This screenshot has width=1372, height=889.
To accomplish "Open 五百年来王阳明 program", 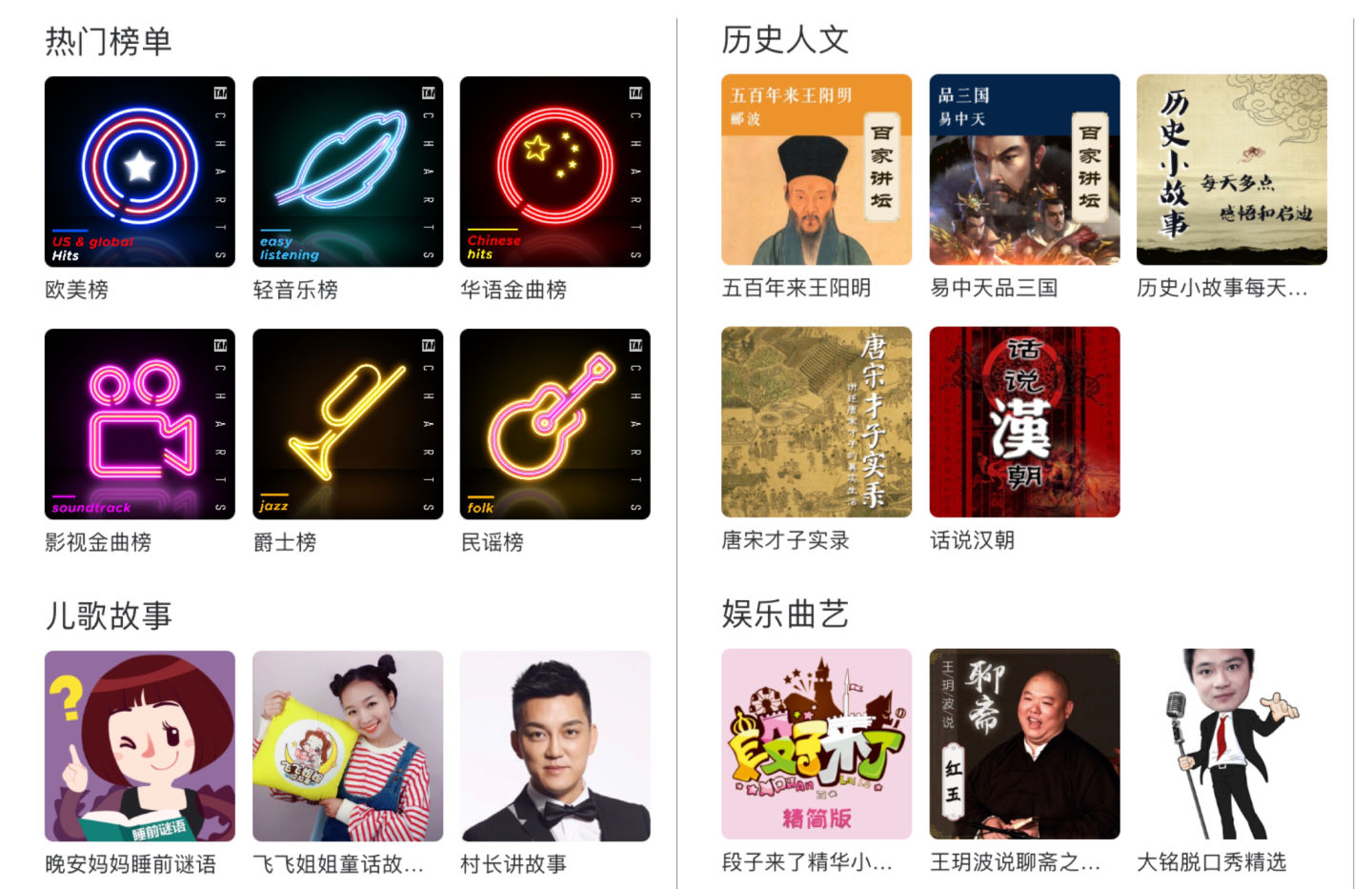I will [817, 170].
